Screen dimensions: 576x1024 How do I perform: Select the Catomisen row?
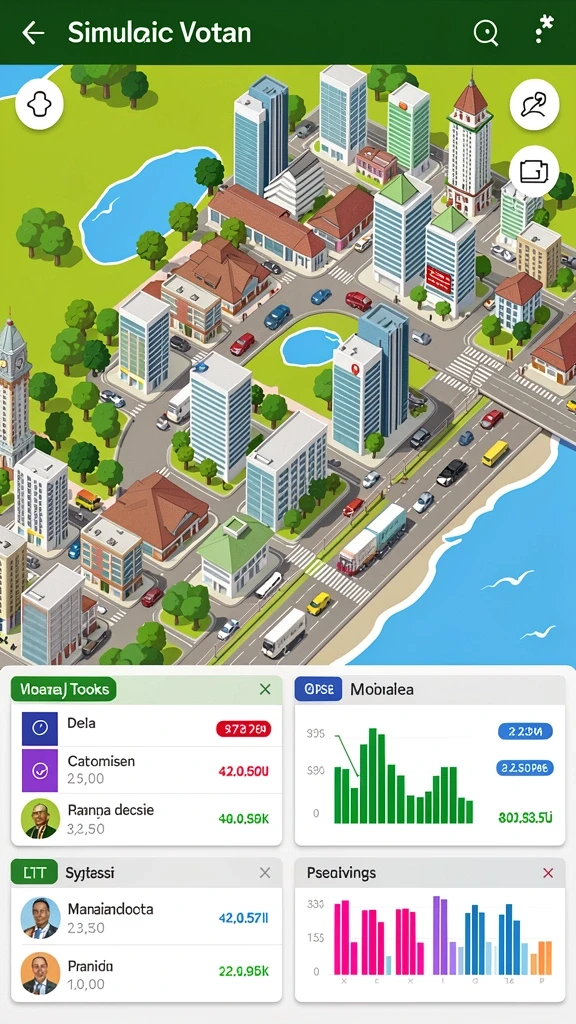tap(147, 771)
